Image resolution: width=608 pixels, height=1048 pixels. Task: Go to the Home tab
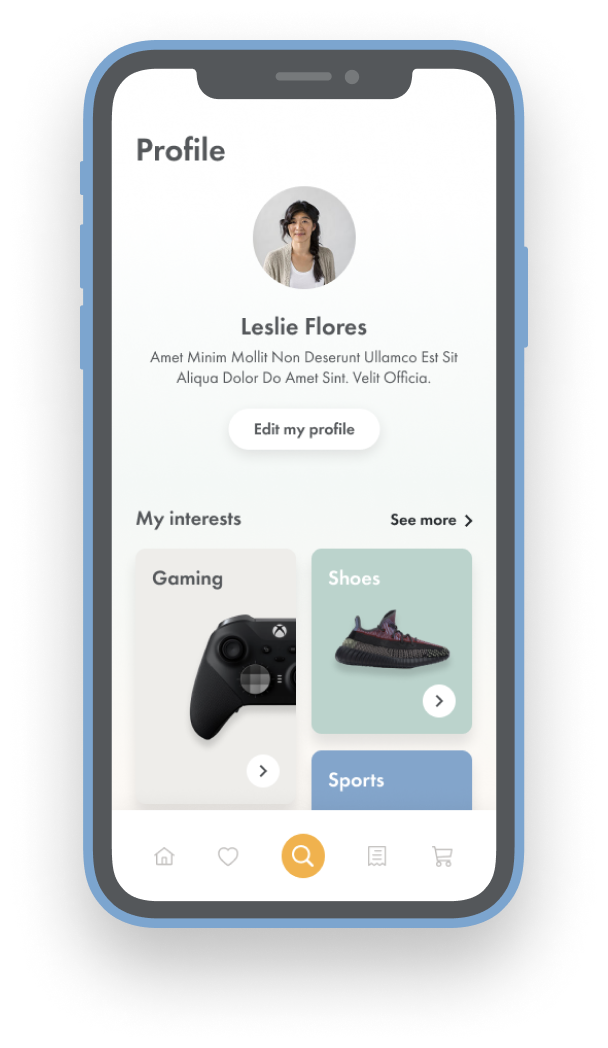tap(164, 856)
